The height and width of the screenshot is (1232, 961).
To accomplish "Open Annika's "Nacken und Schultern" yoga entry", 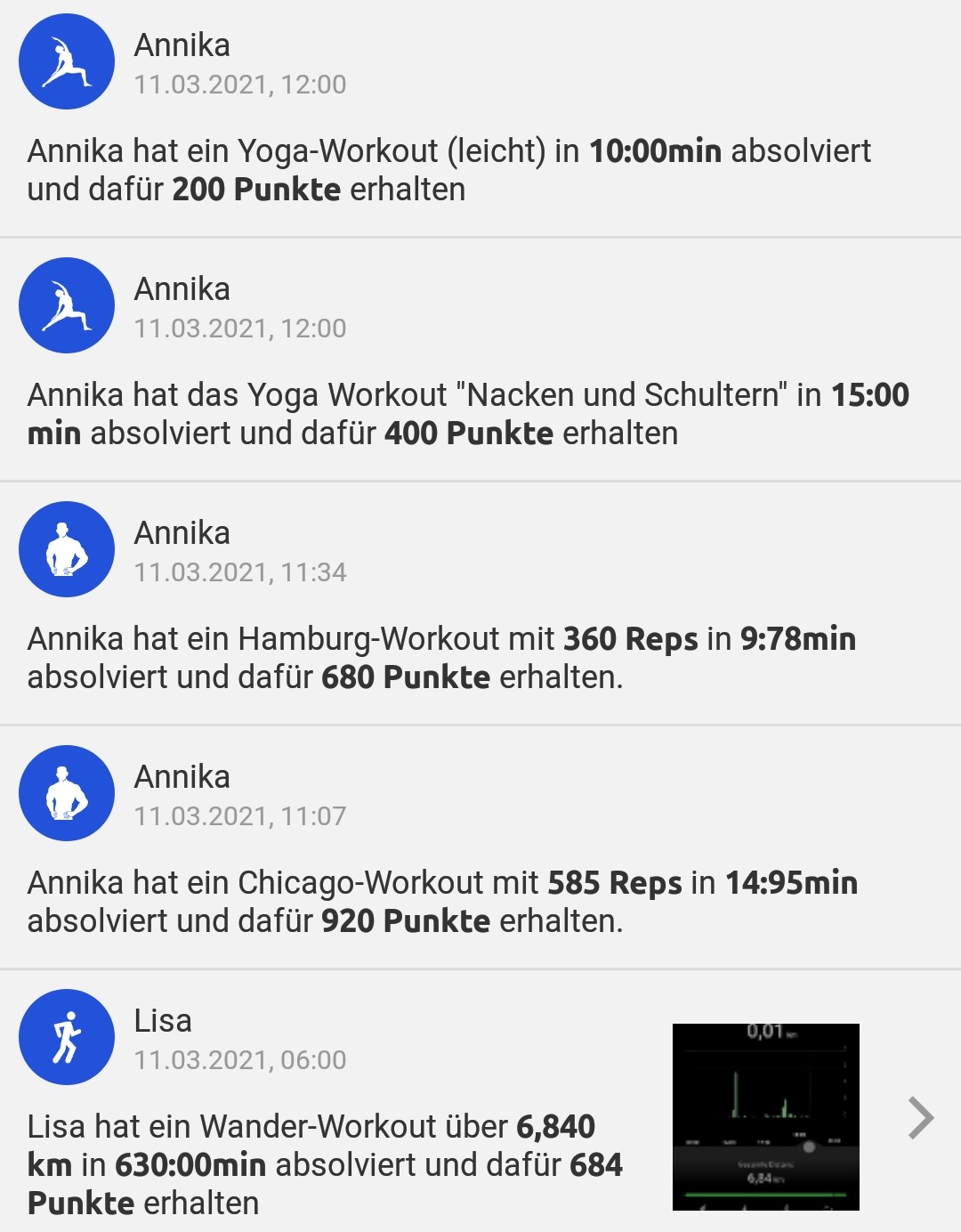I will pos(467,413).
